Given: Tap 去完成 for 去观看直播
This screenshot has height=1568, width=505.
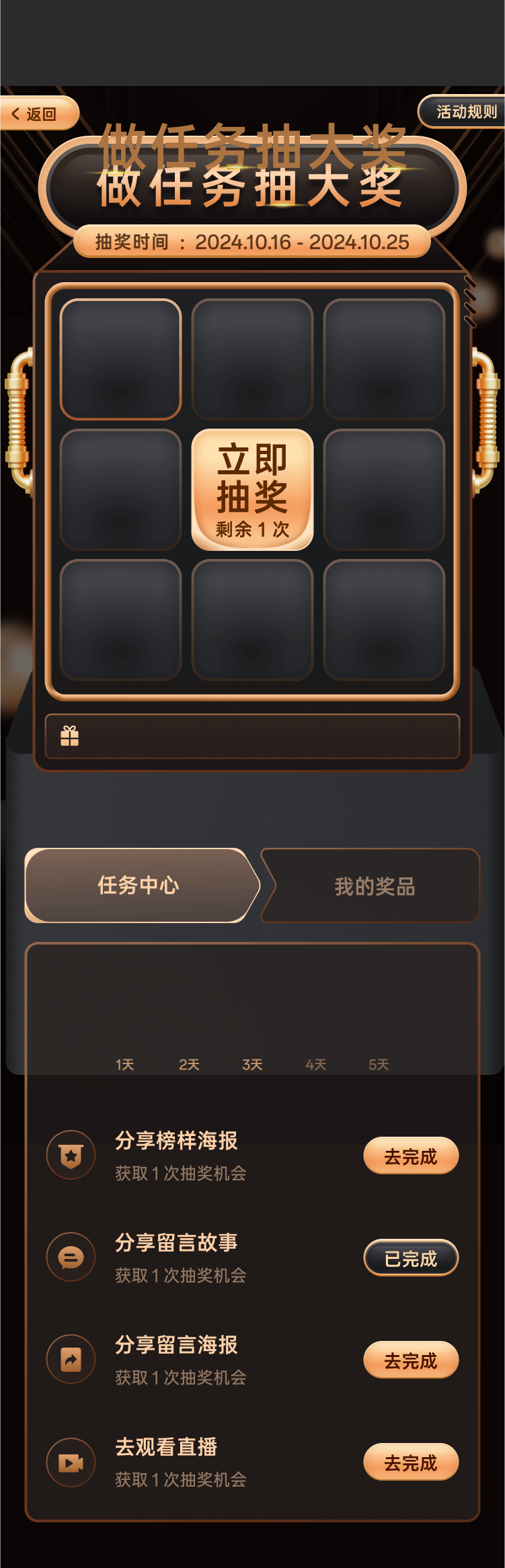Looking at the screenshot, I should tap(411, 1463).
